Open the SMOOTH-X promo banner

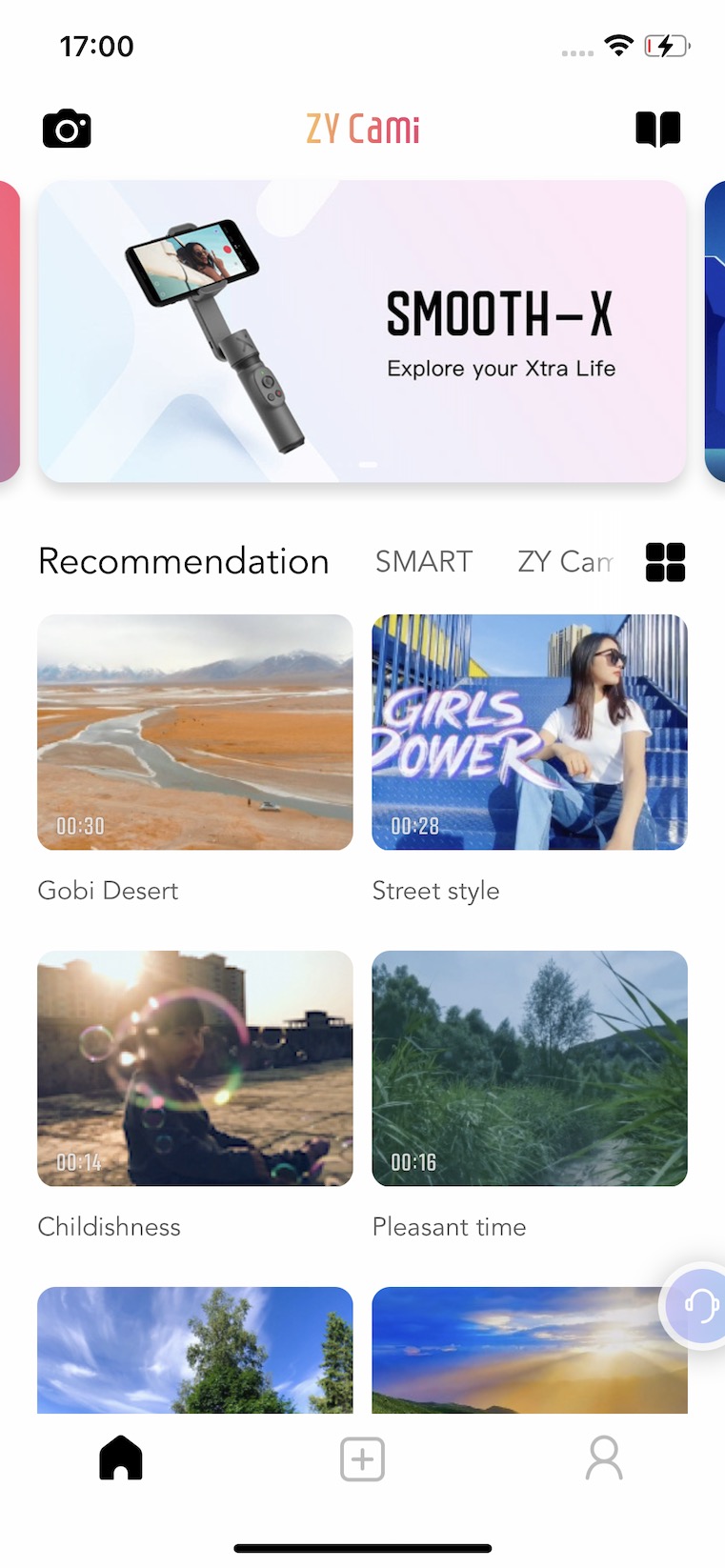[x=362, y=331]
